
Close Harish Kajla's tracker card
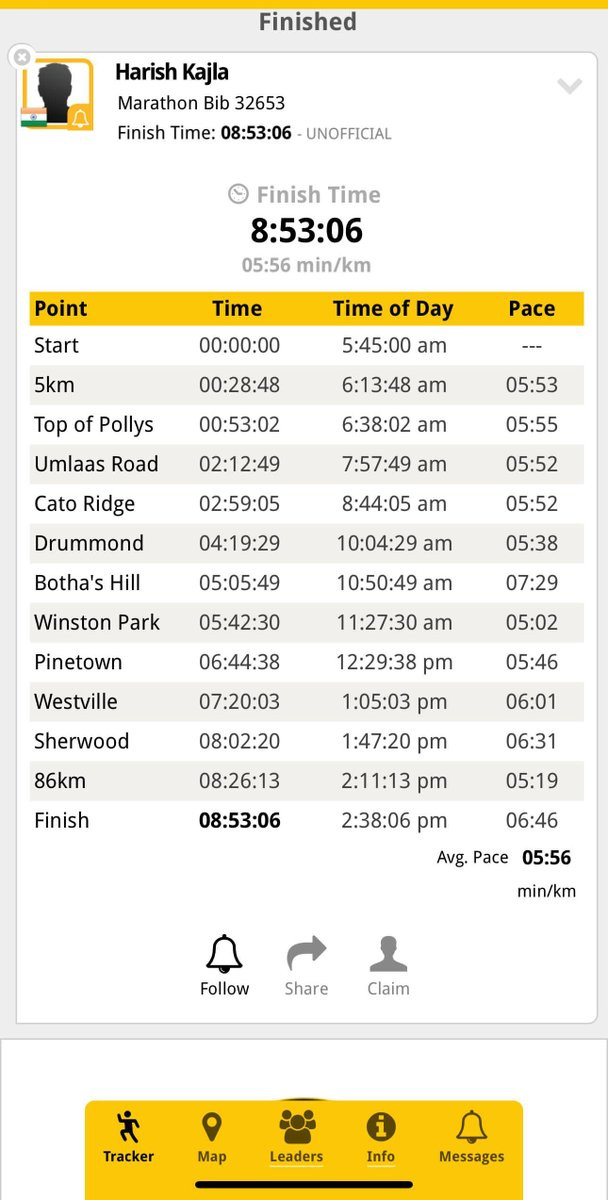tap(21, 57)
